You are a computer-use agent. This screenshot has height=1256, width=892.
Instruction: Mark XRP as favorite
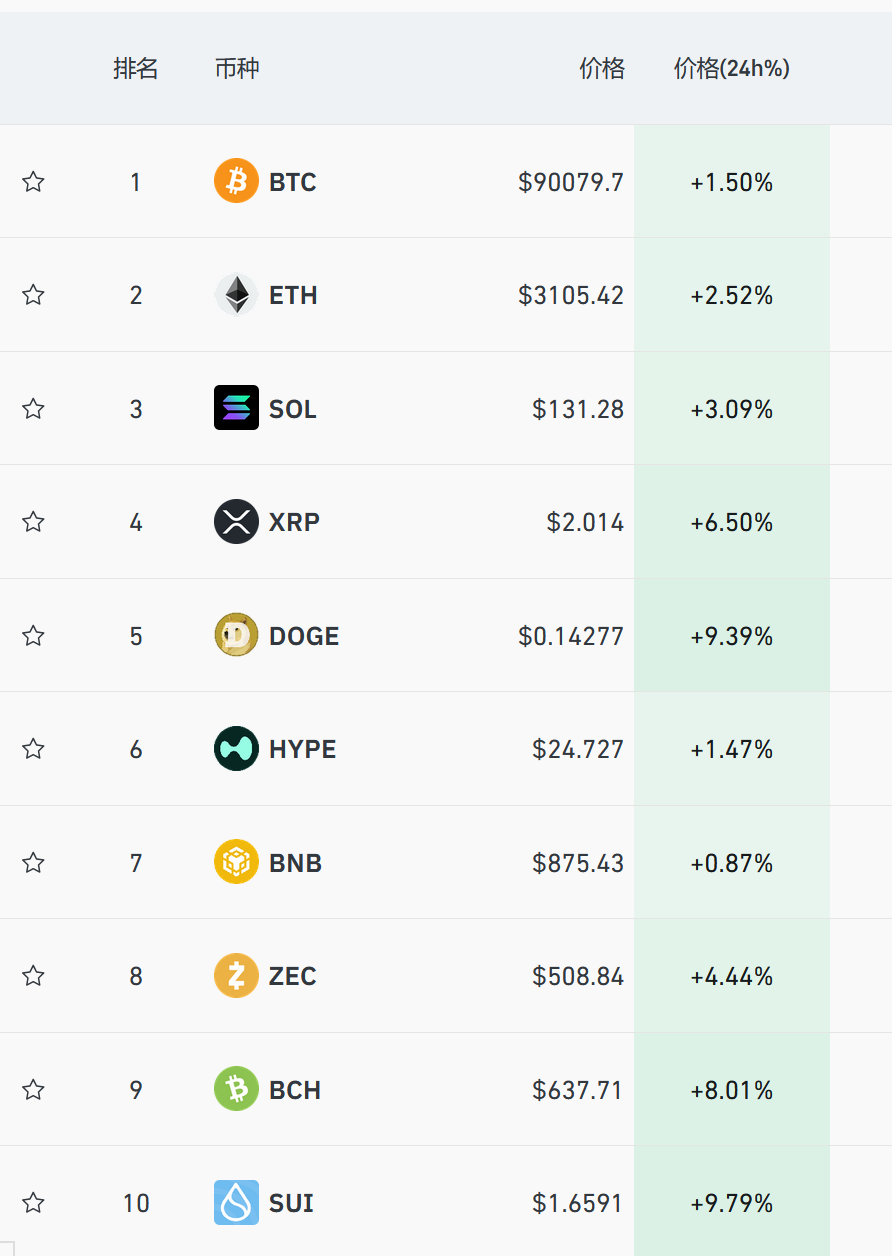click(x=33, y=522)
